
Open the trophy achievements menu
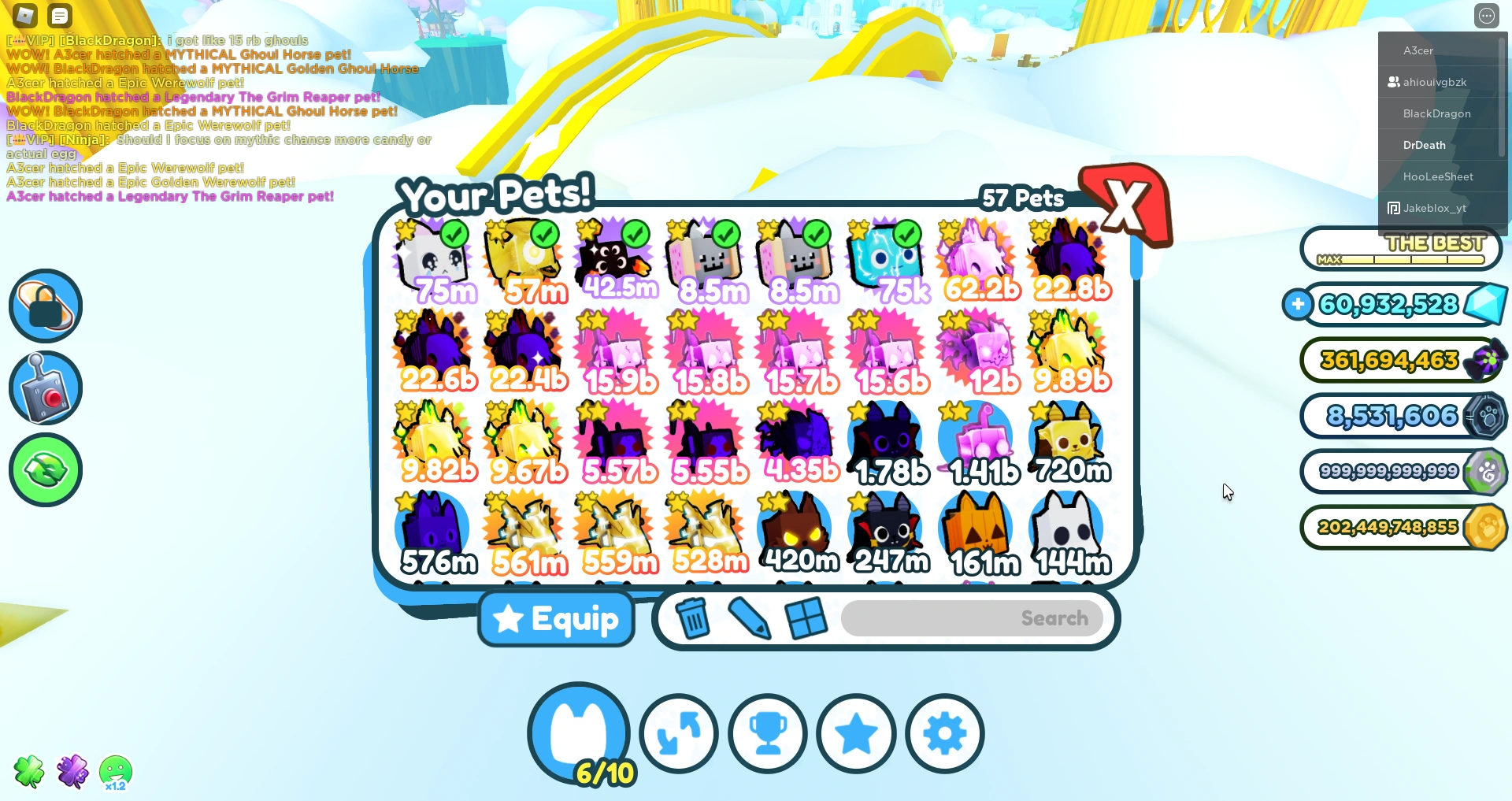click(x=767, y=734)
